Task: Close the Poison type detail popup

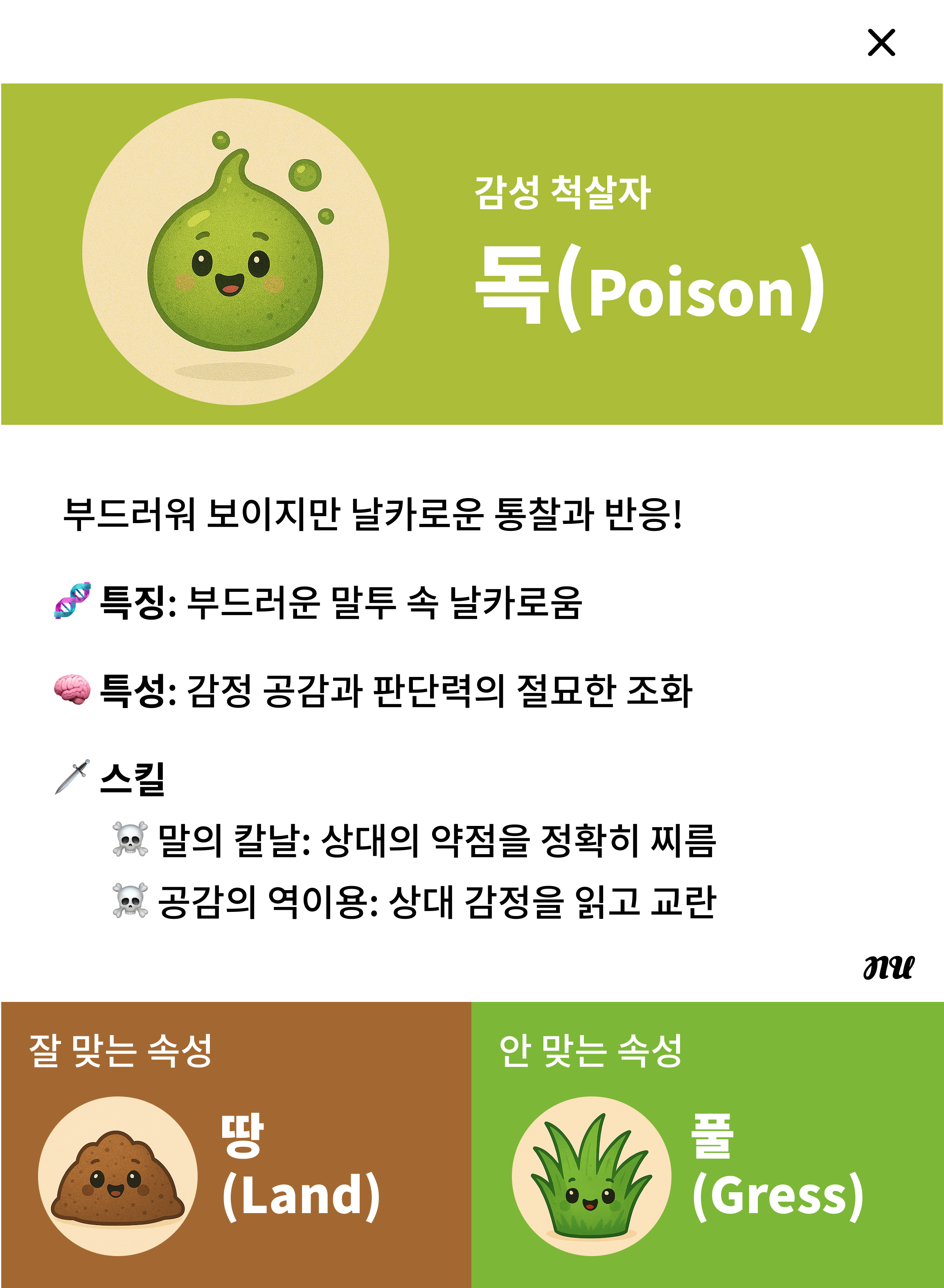Action: coord(881,43)
